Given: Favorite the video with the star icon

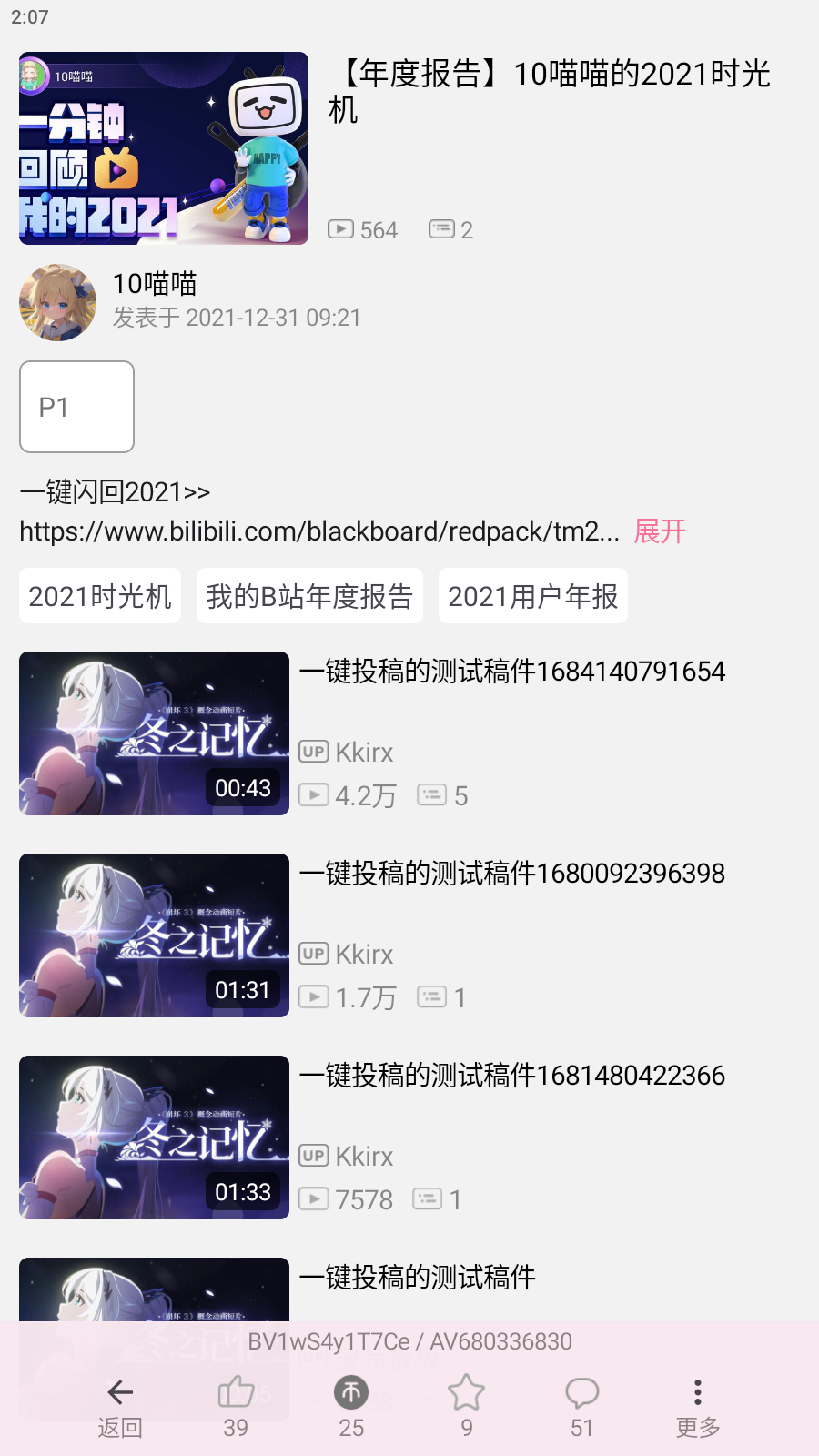Looking at the screenshot, I should point(466,1406).
